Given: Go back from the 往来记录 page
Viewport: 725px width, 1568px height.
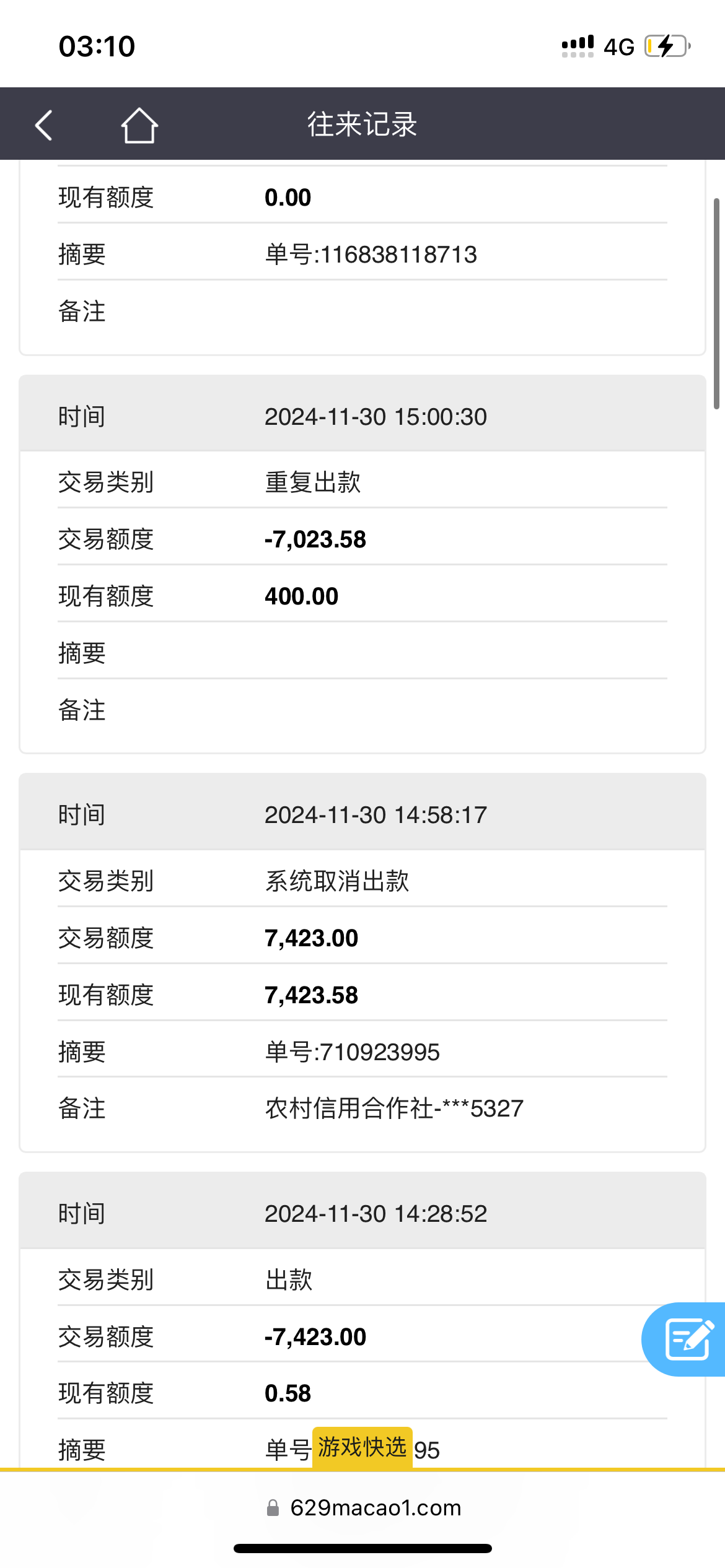Looking at the screenshot, I should [x=44, y=125].
